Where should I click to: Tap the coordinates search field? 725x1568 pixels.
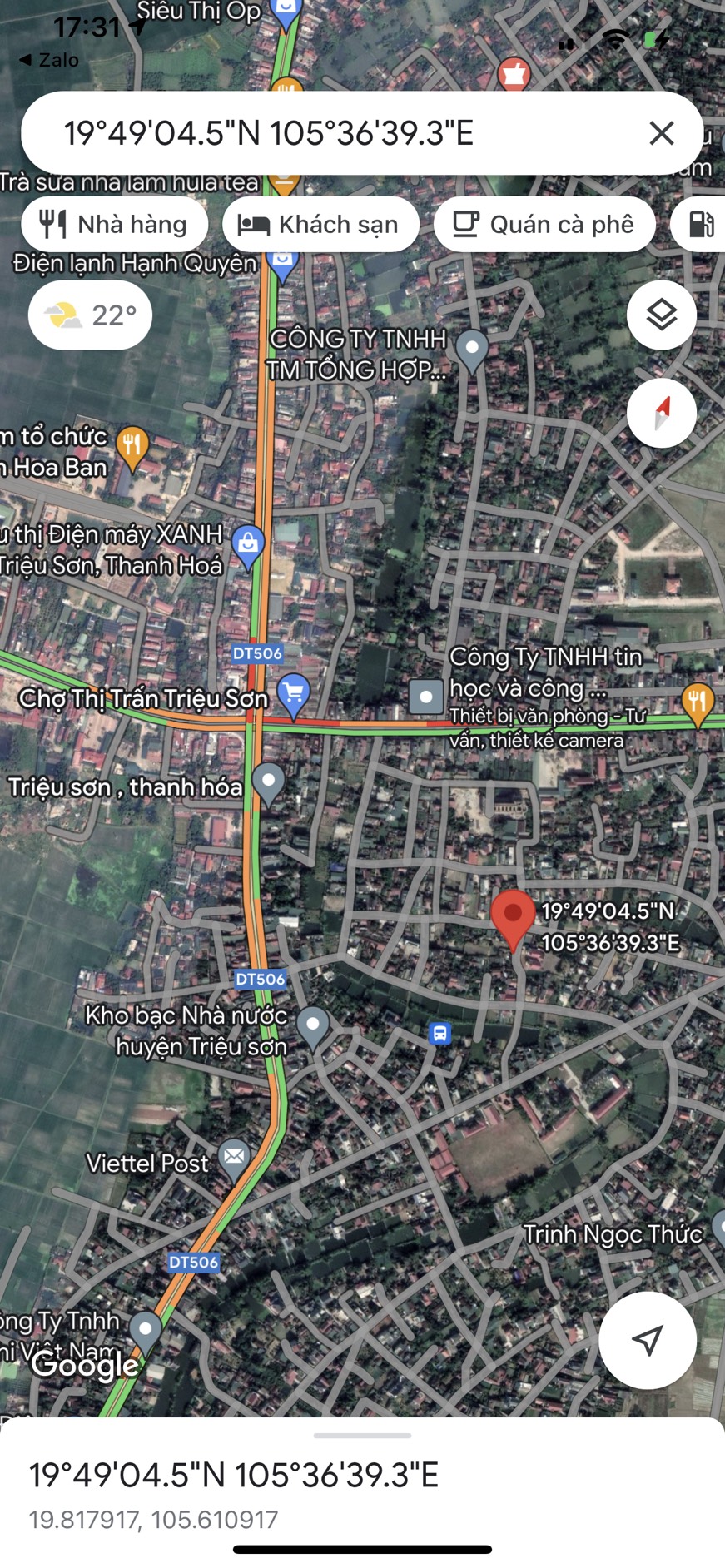coord(333,133)
